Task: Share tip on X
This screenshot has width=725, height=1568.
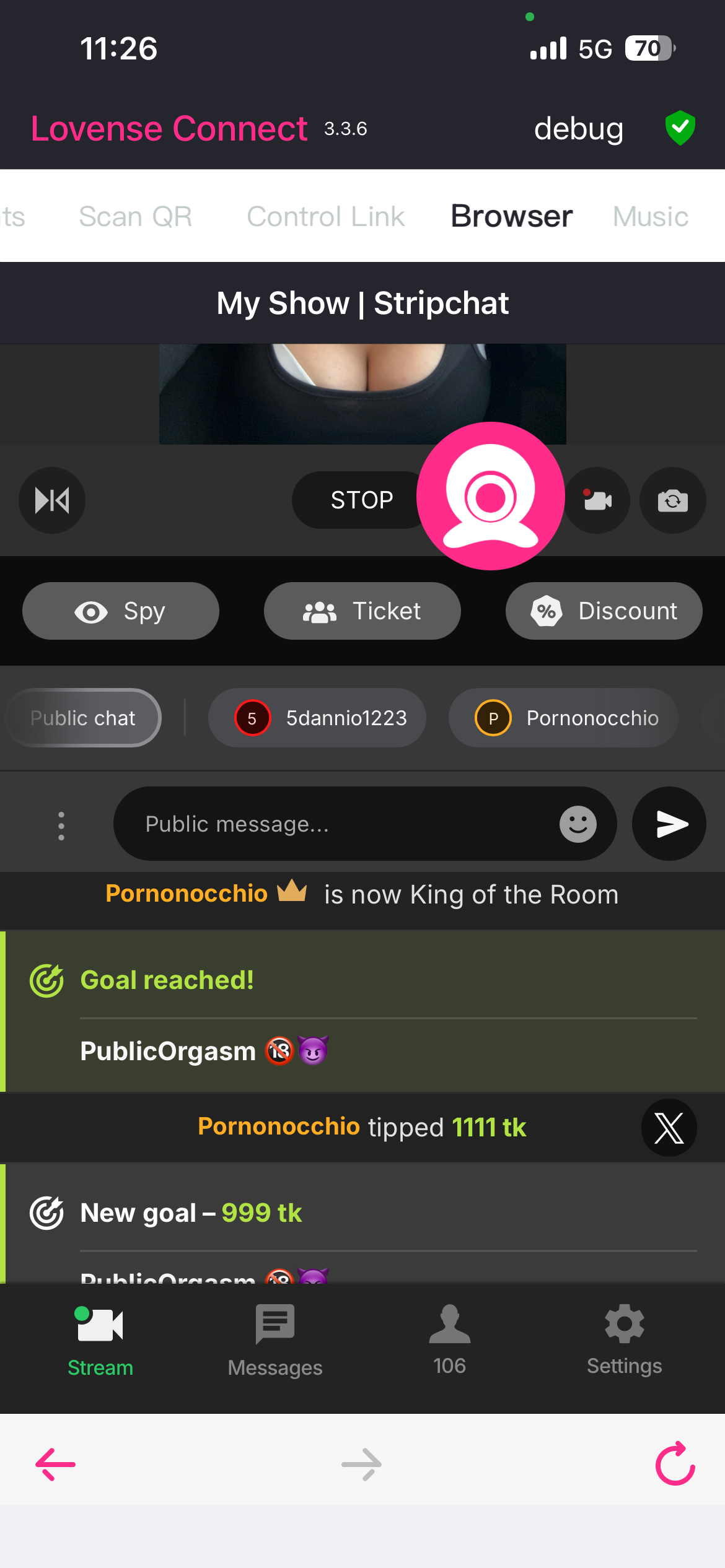Action: click(x=669, y=1128)
